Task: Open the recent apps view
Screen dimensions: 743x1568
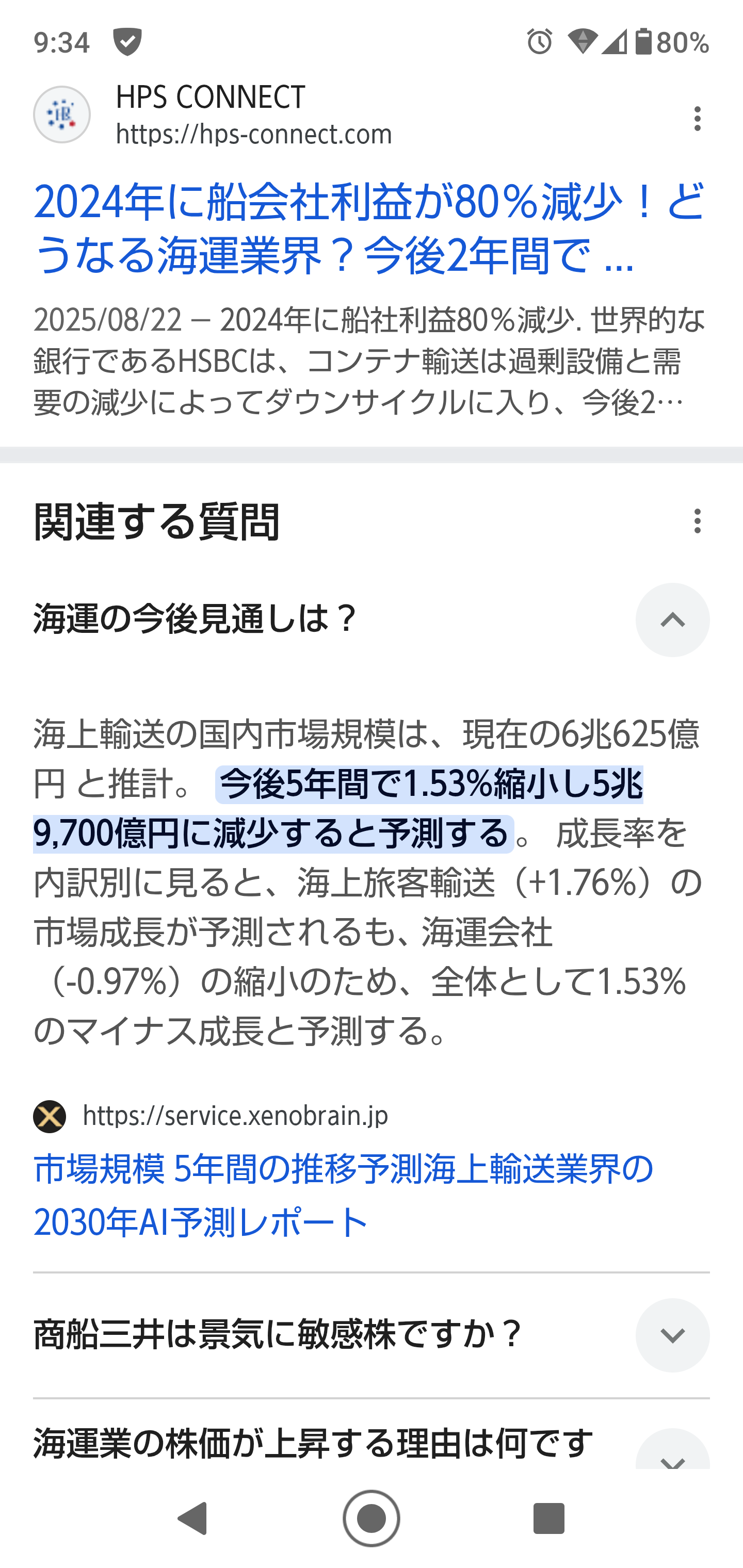Action: [548, 1518]
